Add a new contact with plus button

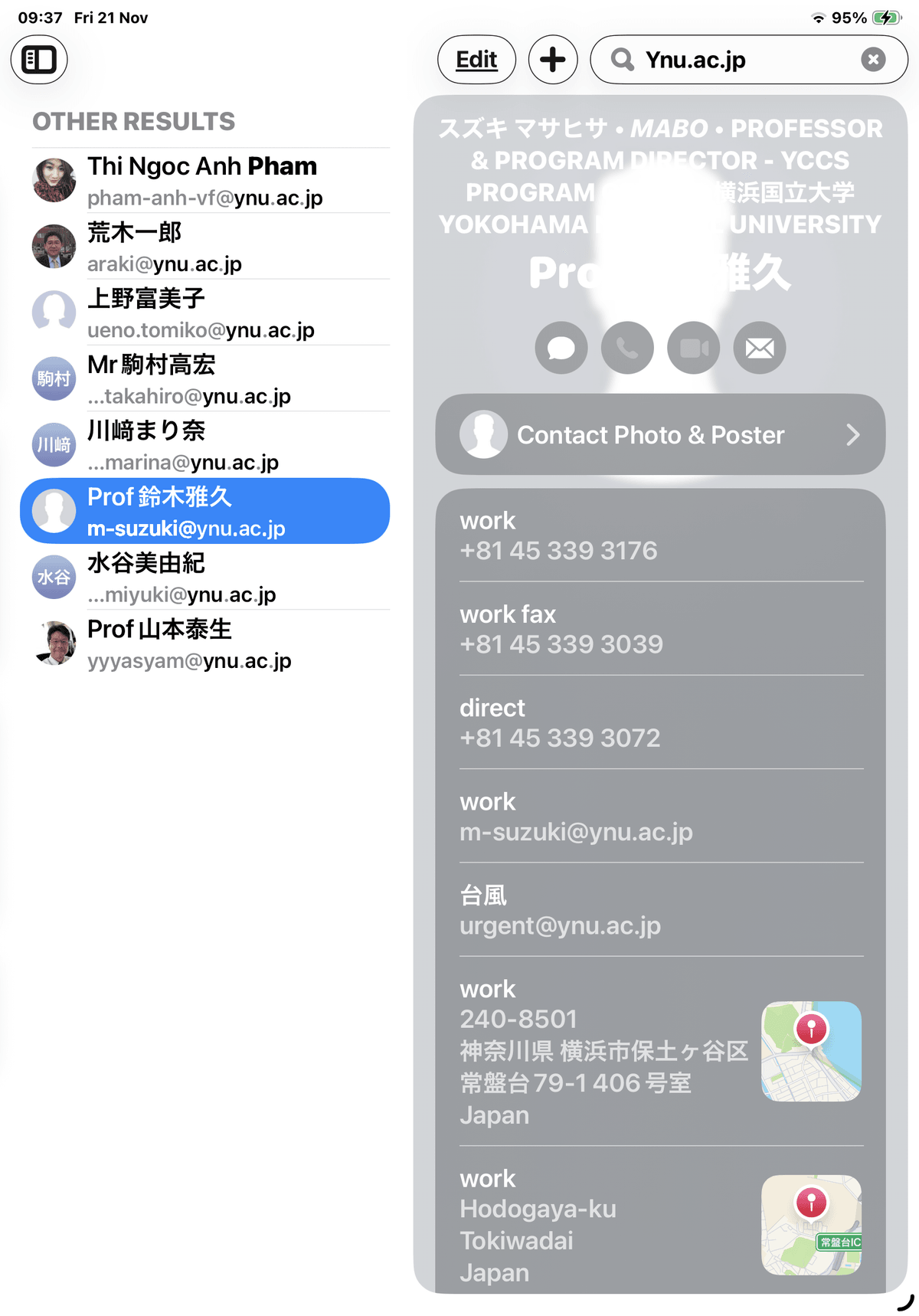(553, 60)
